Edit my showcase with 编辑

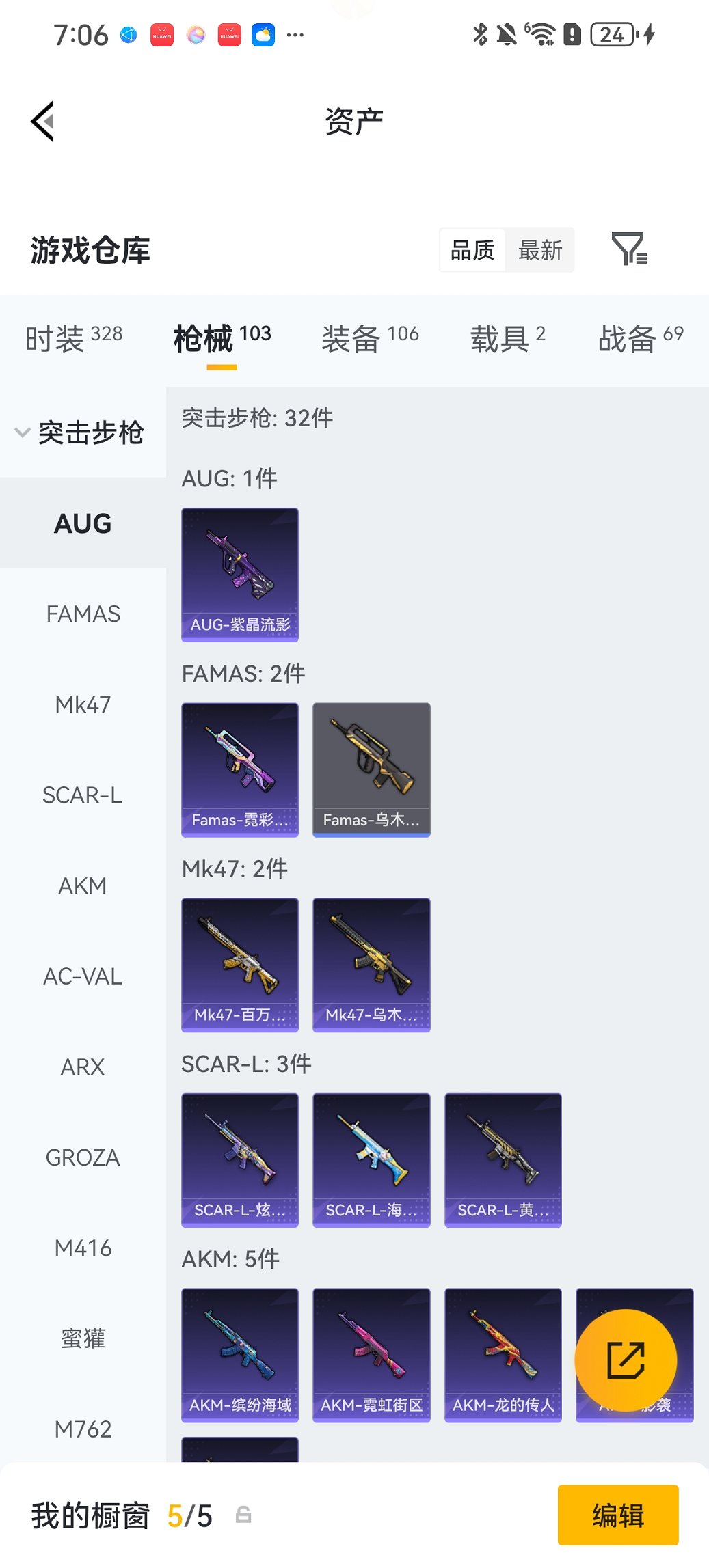618,1515
